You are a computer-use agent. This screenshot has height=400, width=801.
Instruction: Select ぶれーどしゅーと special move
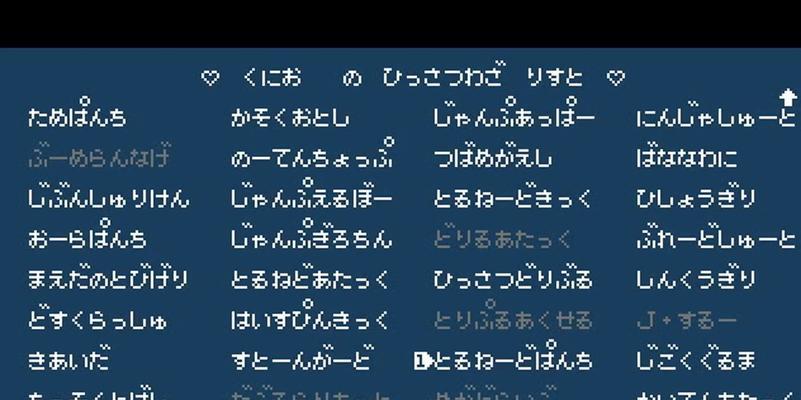pos(714,239)
